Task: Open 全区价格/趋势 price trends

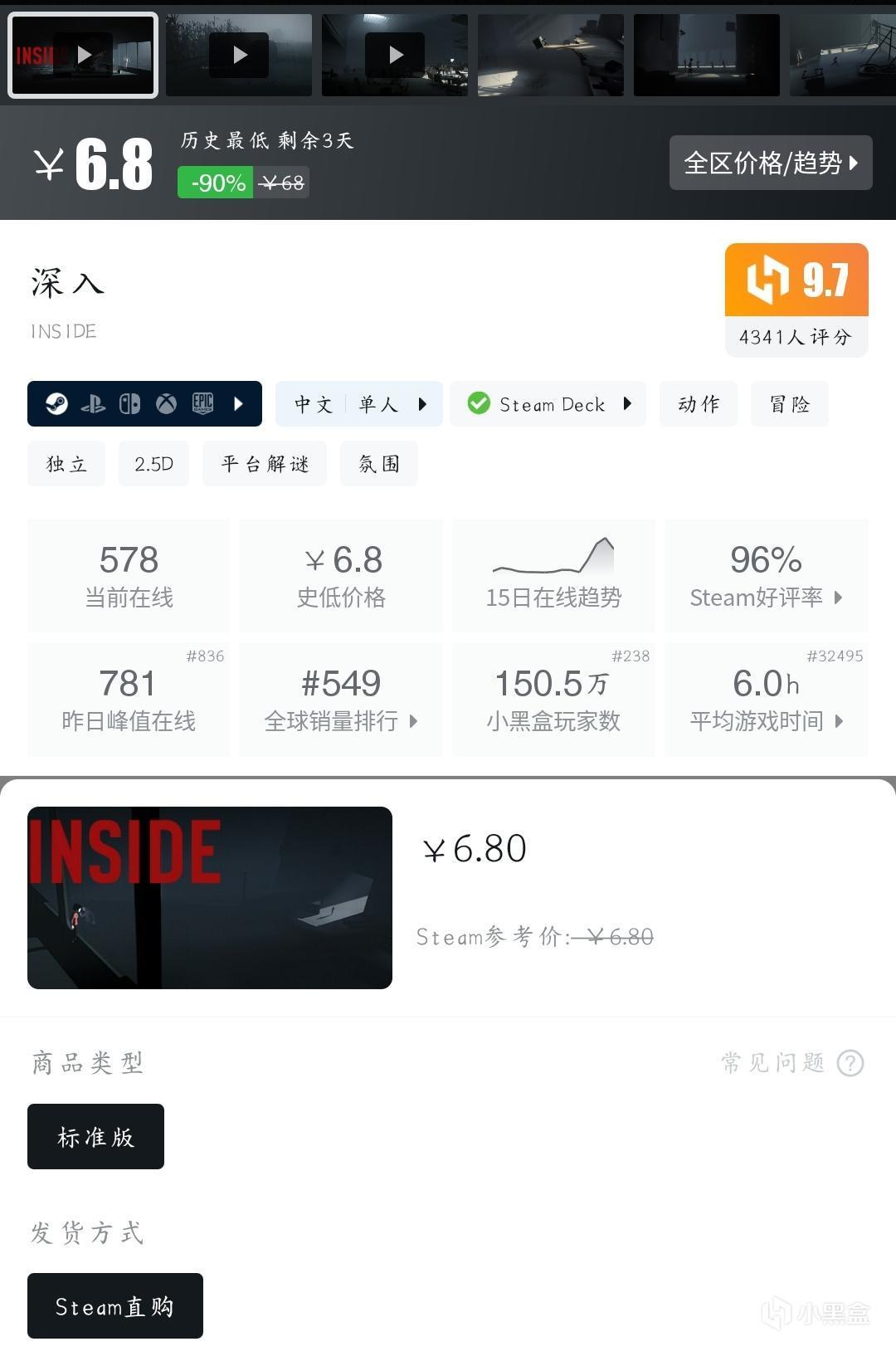Action: click(x=771, y=163)
